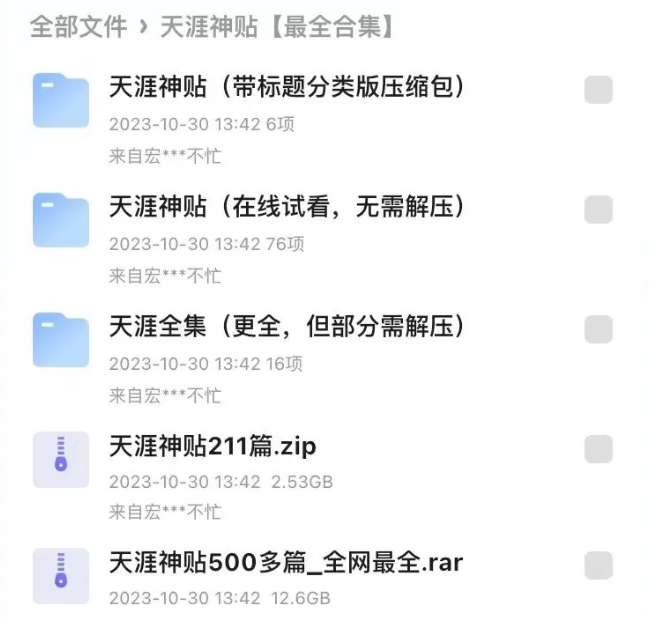Open the file 天涯神贴500多篇_全网最全.rar

pyautogui.click(x=286, y=562)
